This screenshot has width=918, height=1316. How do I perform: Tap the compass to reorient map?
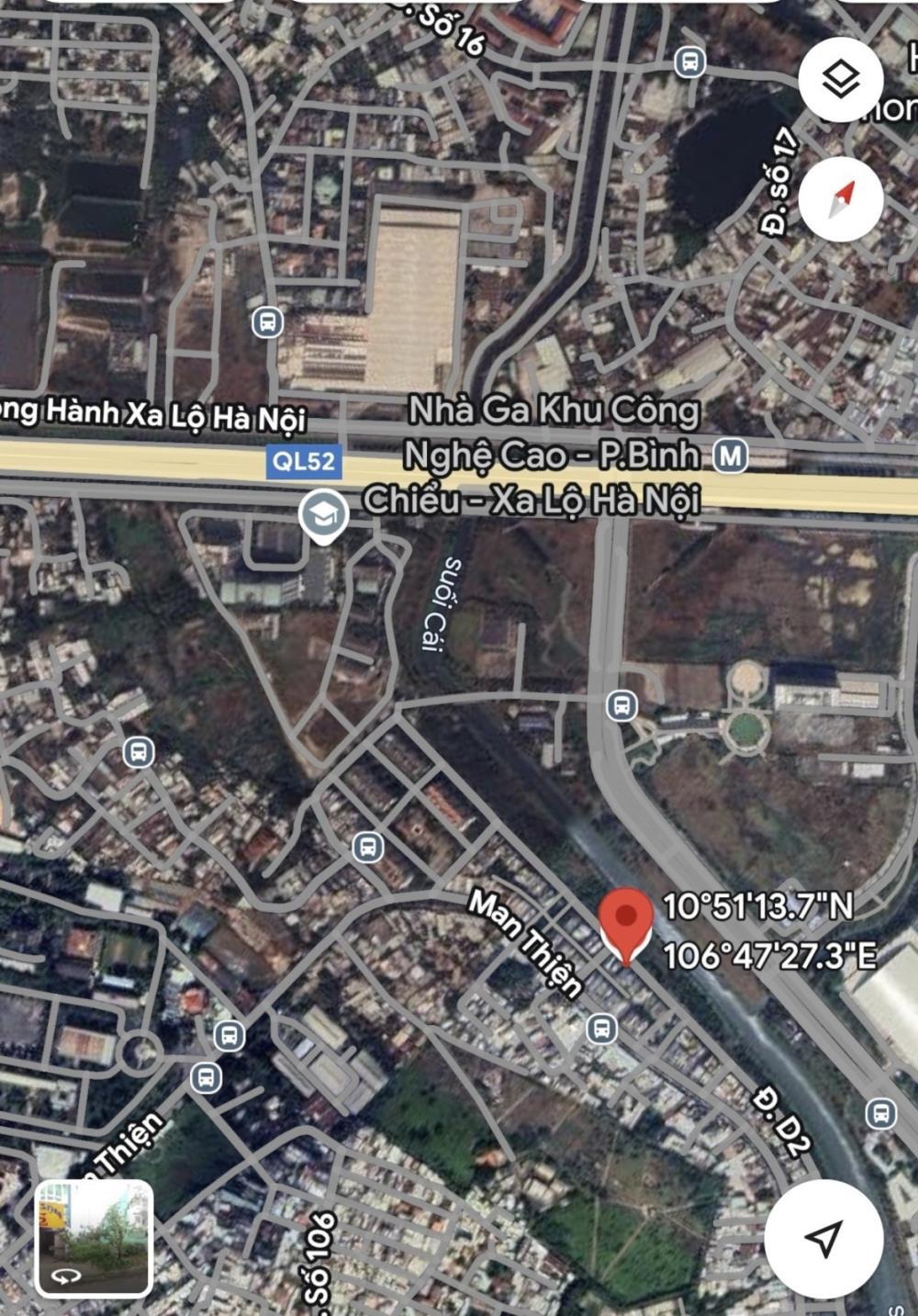point(841,198)
